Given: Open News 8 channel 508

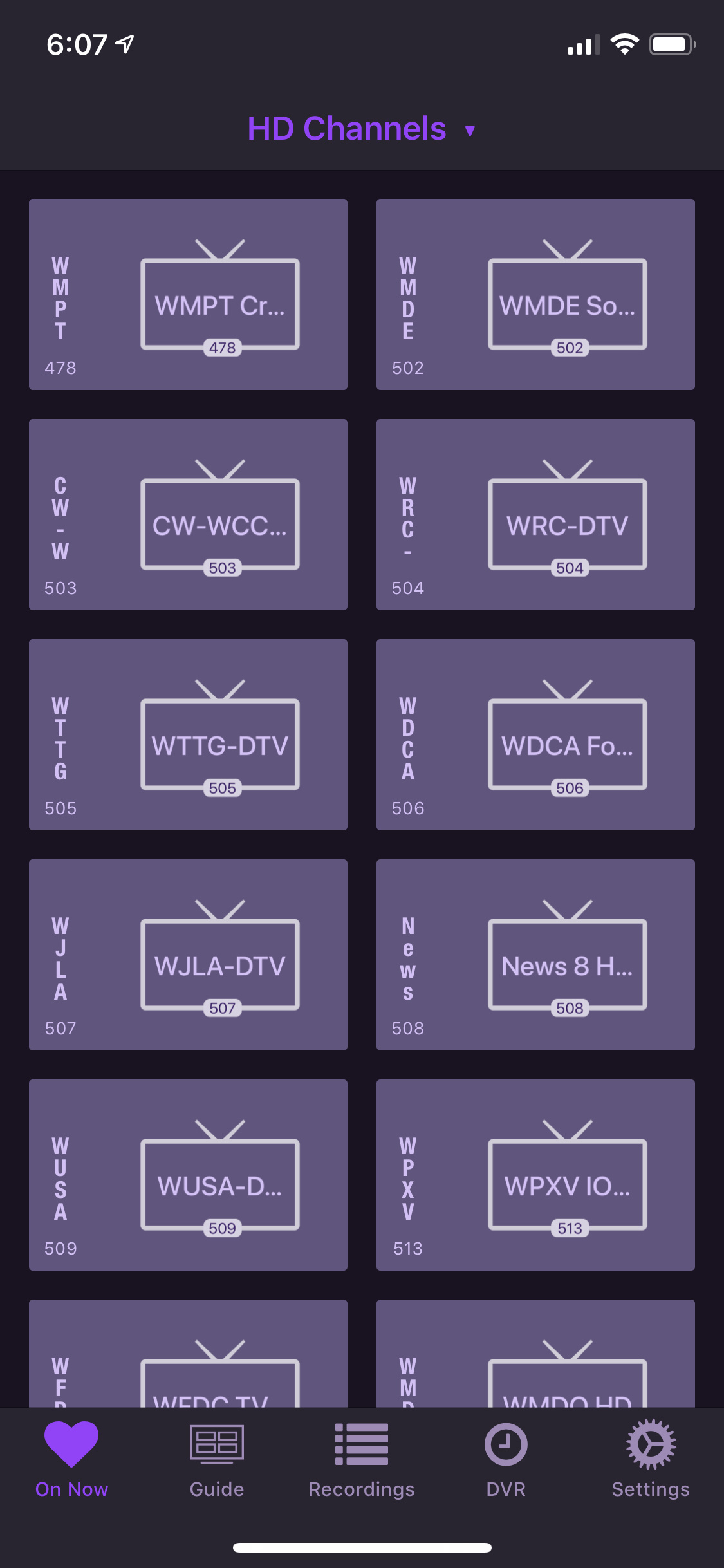Looking at the screenshot, I should point(535,955).
